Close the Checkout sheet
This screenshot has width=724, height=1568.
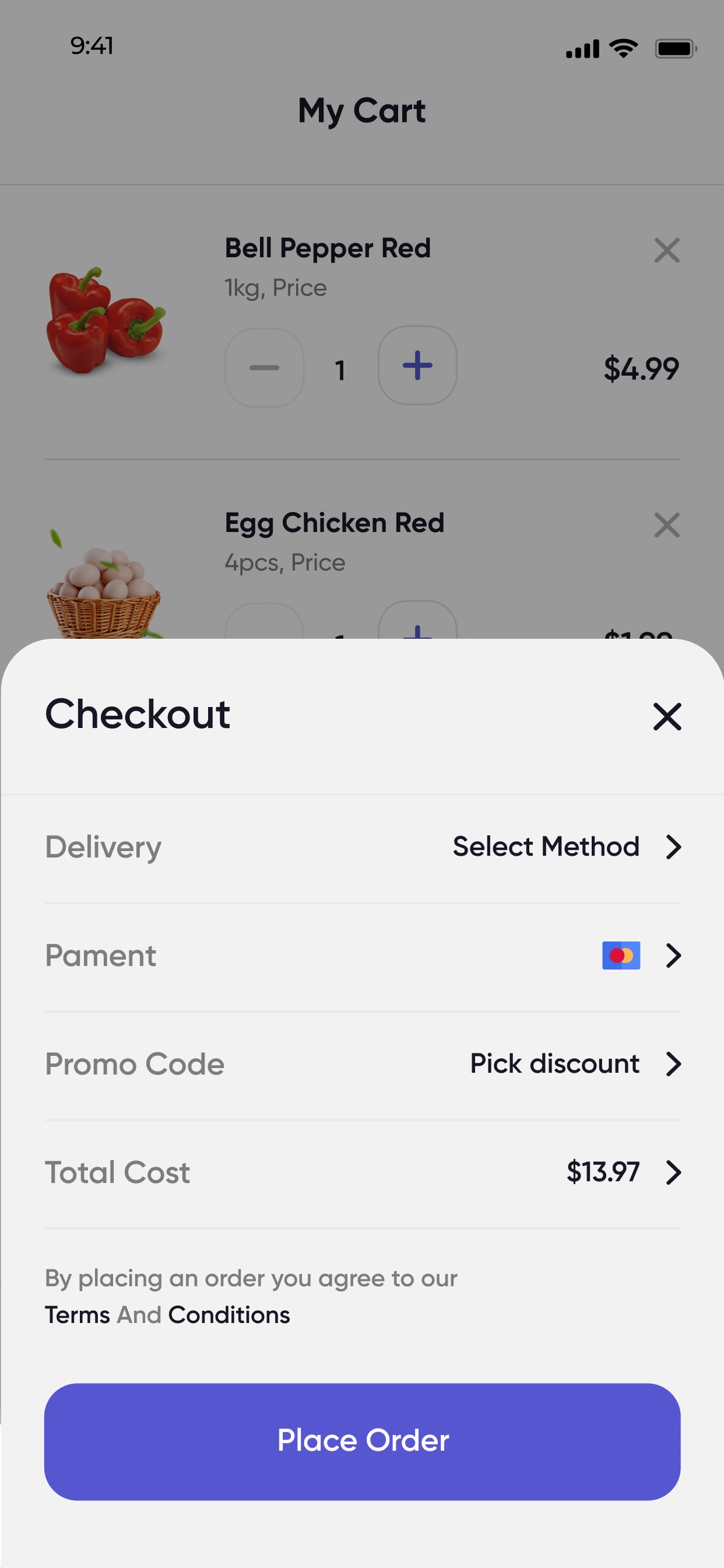667,717
